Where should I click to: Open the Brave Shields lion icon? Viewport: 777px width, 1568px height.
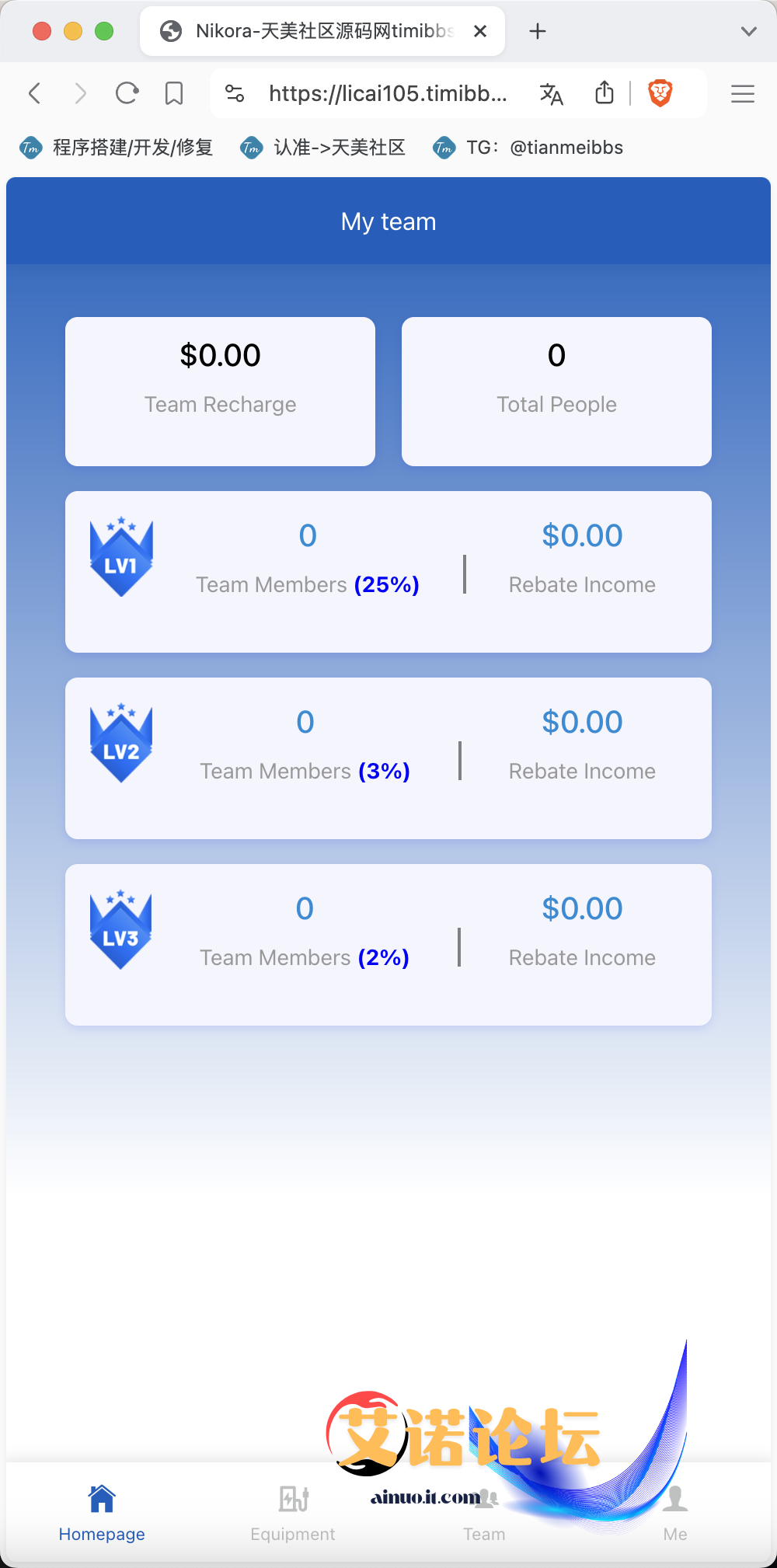click(660, 94)
